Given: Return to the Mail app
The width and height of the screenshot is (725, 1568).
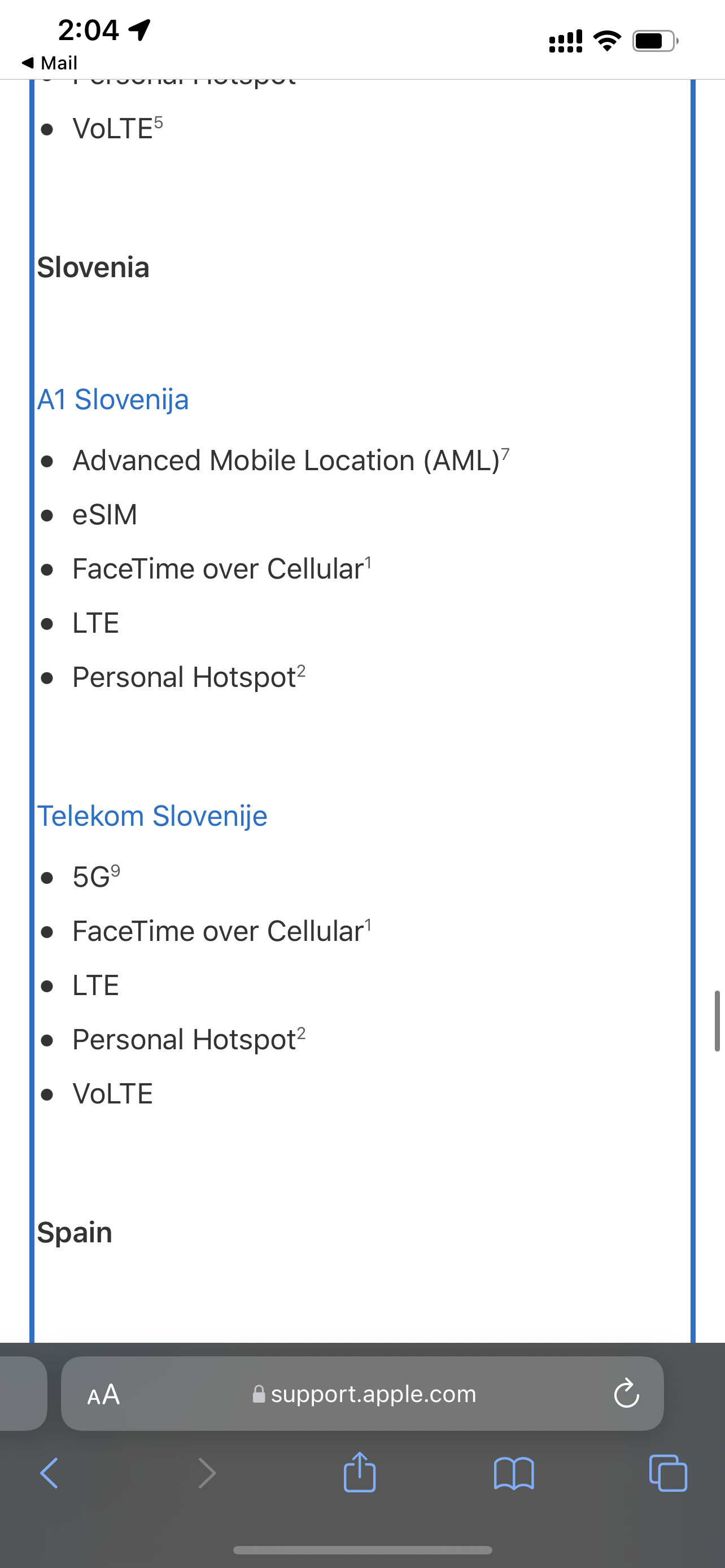Looking at the screenshot, I should [49, 63].
